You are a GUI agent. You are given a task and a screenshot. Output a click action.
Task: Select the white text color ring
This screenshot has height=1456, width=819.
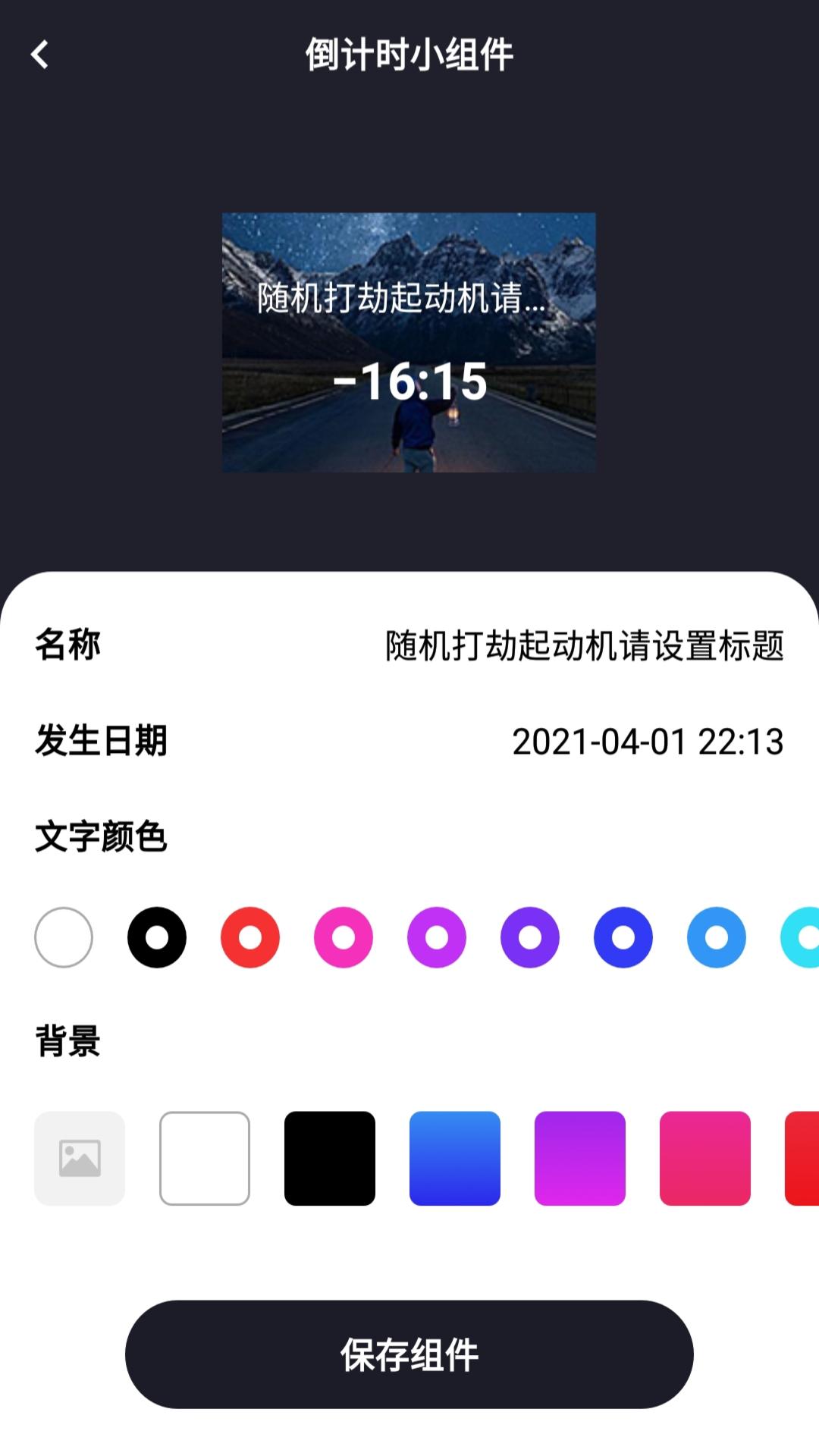(64, 938)
